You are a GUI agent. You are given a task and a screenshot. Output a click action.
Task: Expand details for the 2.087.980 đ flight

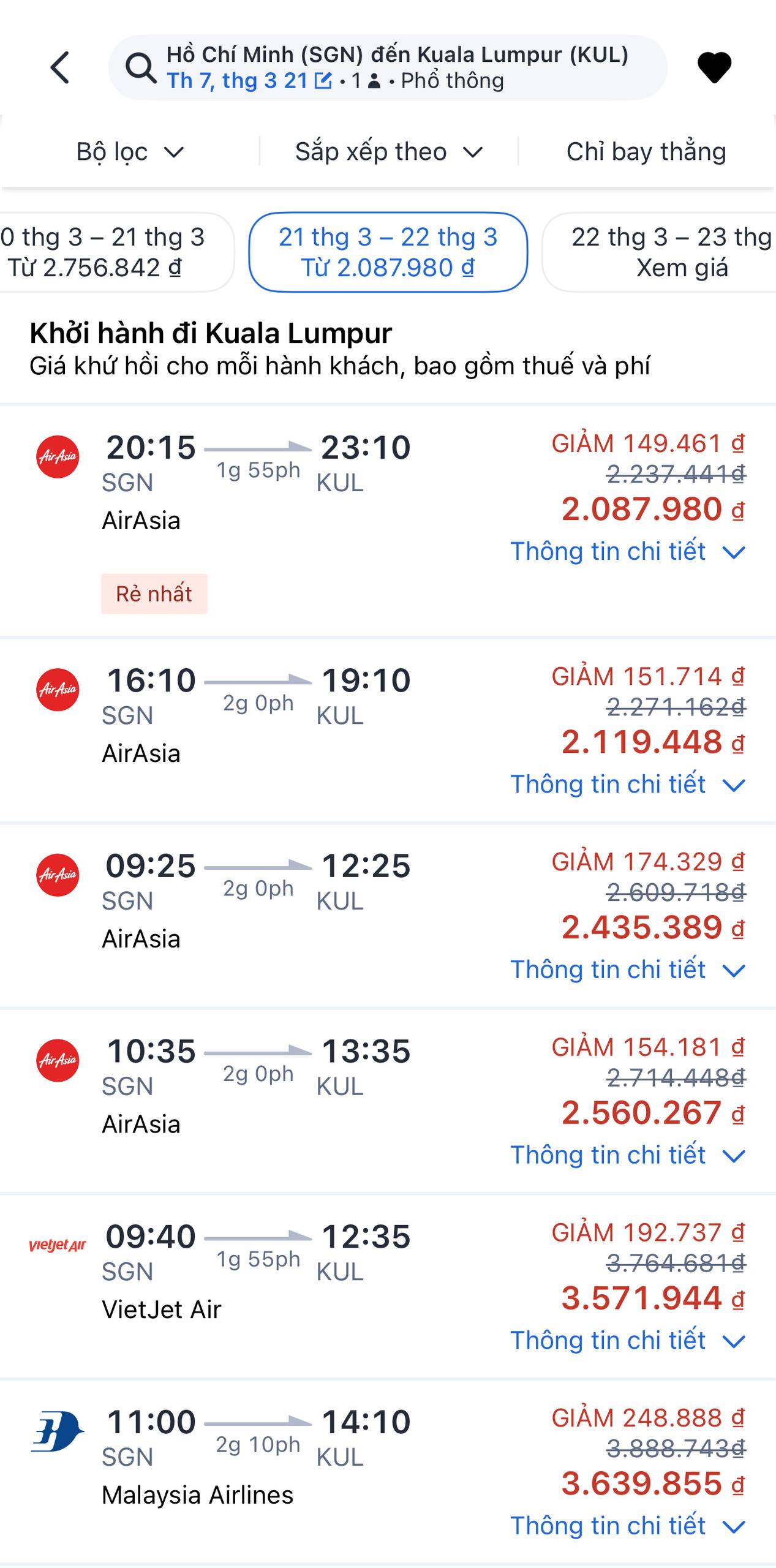point(628,552)
